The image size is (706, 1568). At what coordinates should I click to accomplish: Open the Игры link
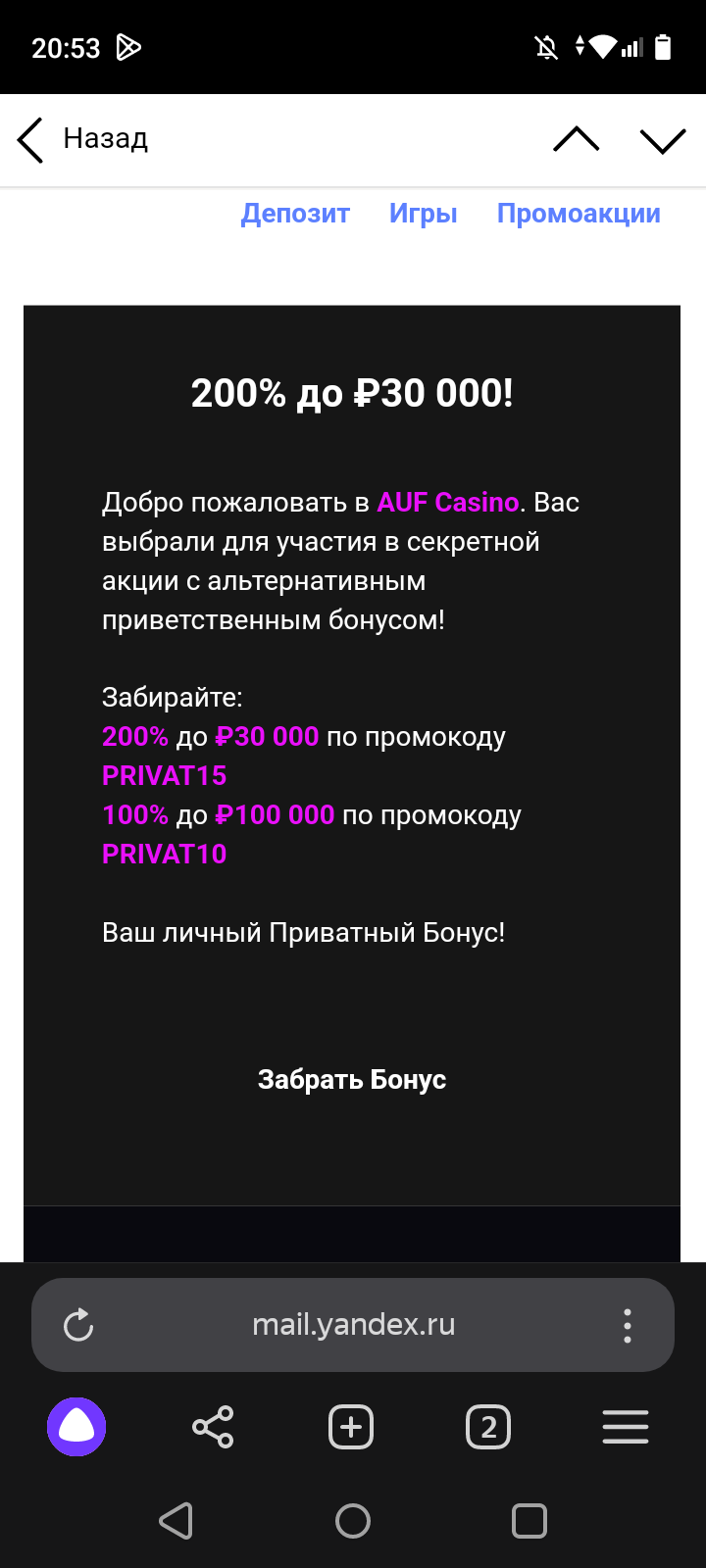(x=423, y=214)
